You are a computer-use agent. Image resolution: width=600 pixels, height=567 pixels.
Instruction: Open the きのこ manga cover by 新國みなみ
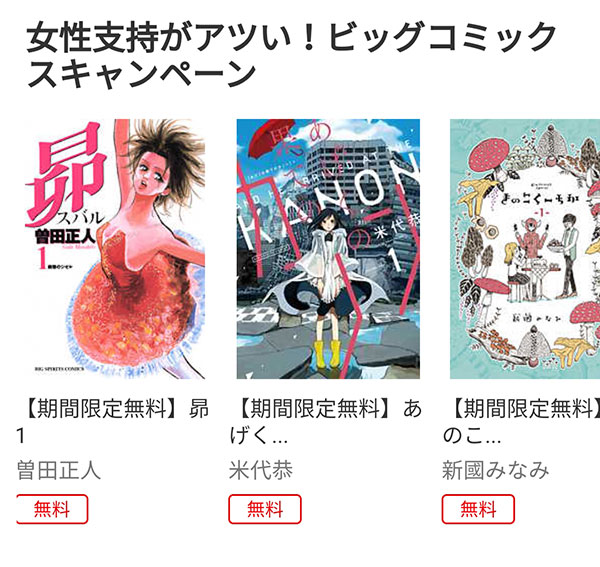tap(525, 249)
